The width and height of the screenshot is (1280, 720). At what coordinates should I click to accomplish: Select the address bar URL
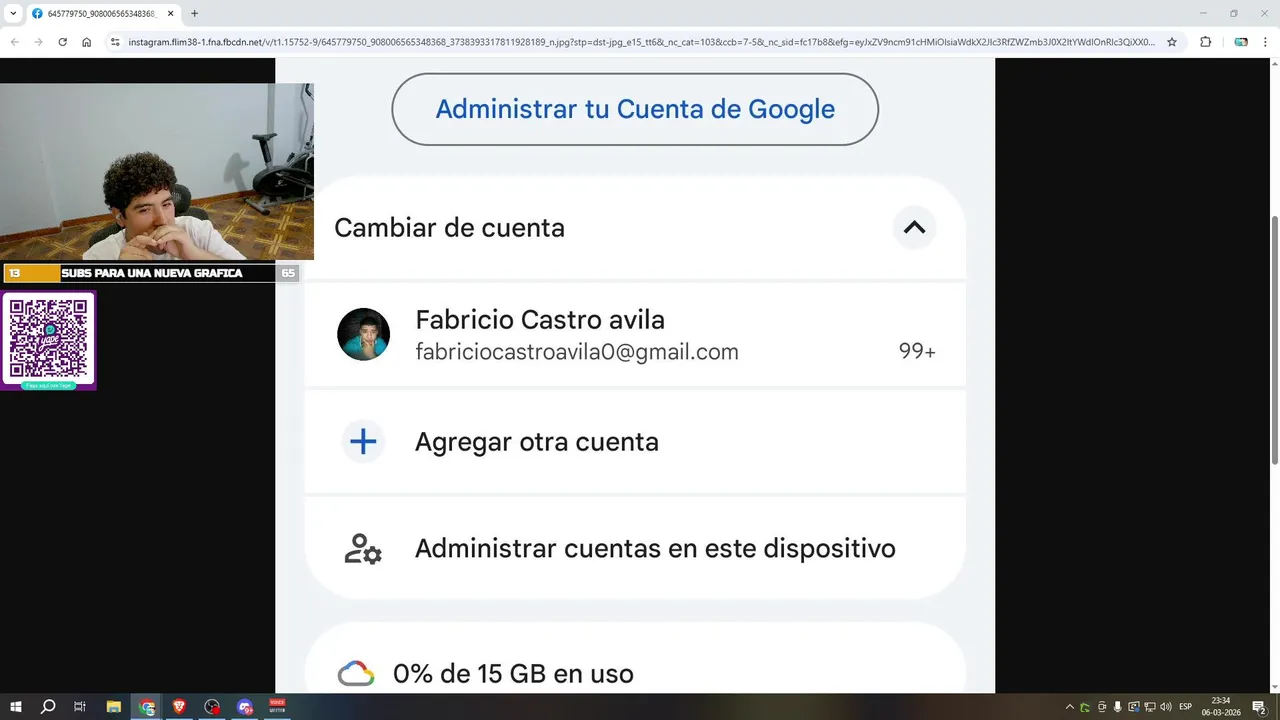(640, 42)
